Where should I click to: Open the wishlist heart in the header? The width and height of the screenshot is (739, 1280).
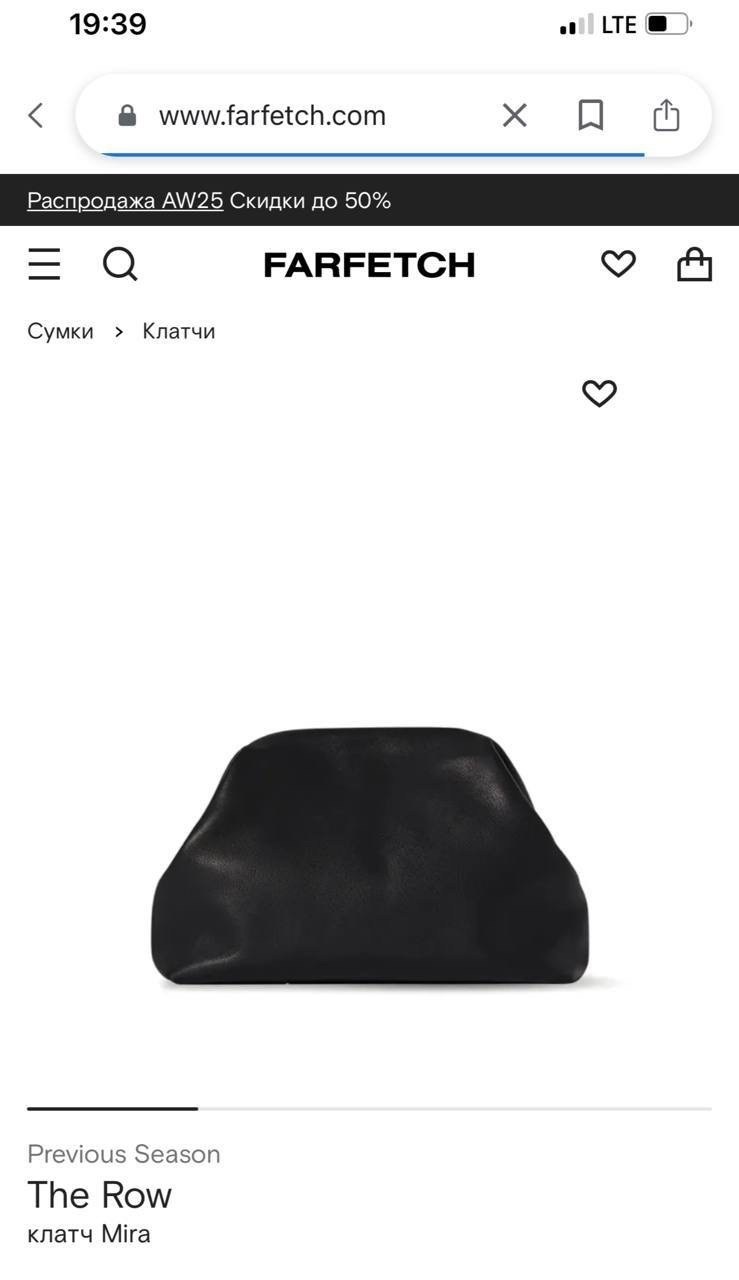pos(618,264)
